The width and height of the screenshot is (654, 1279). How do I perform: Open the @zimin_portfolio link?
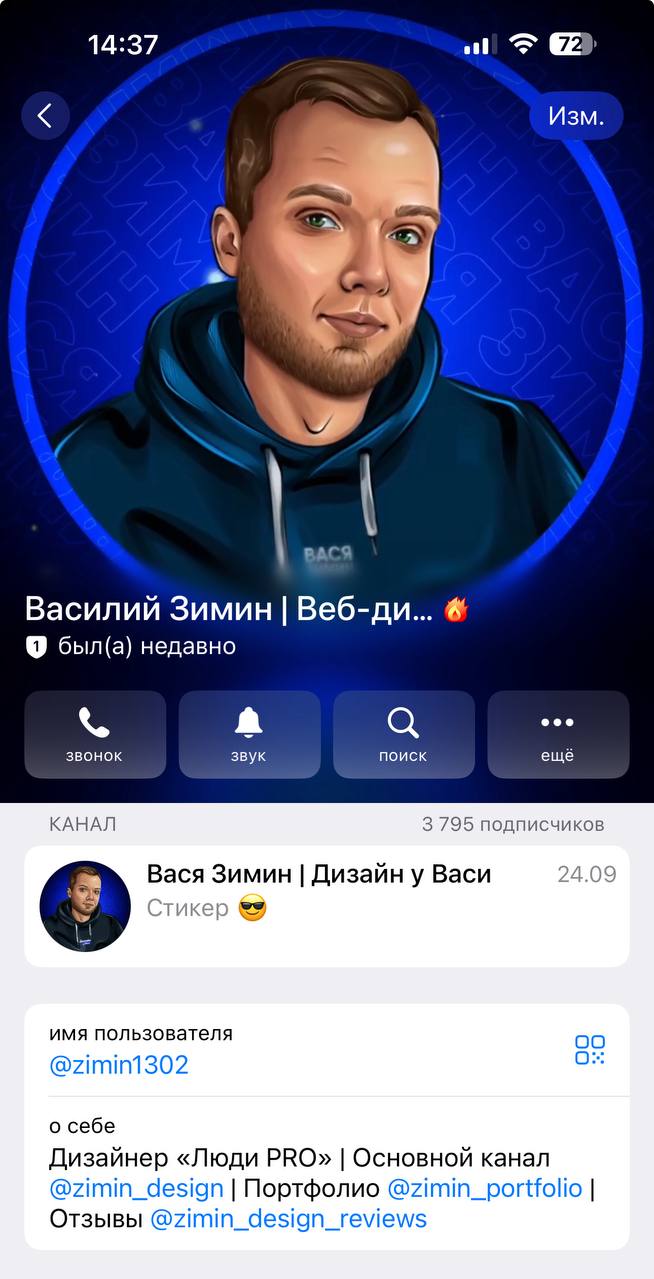[x=484, y=1188]
